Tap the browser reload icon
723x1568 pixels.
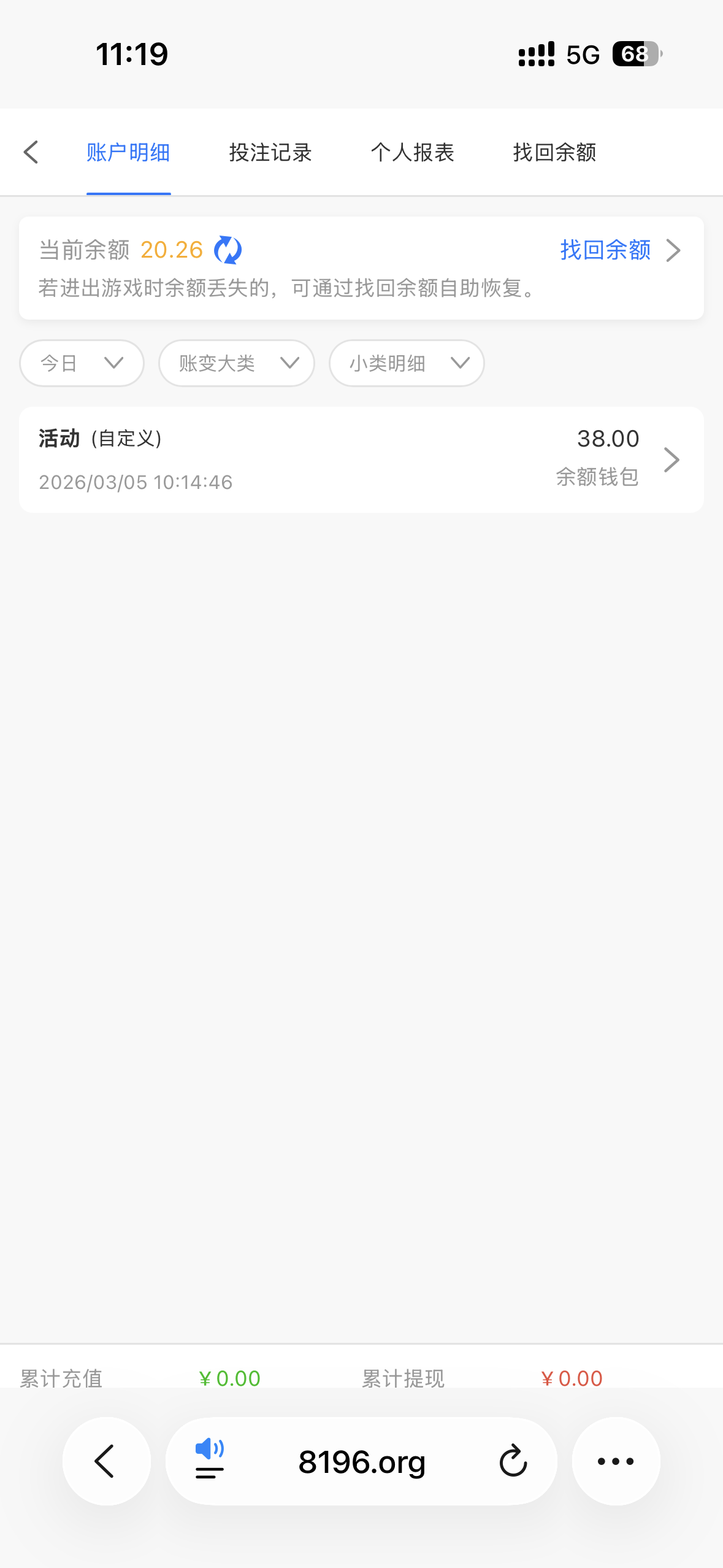click(513, 1461)
